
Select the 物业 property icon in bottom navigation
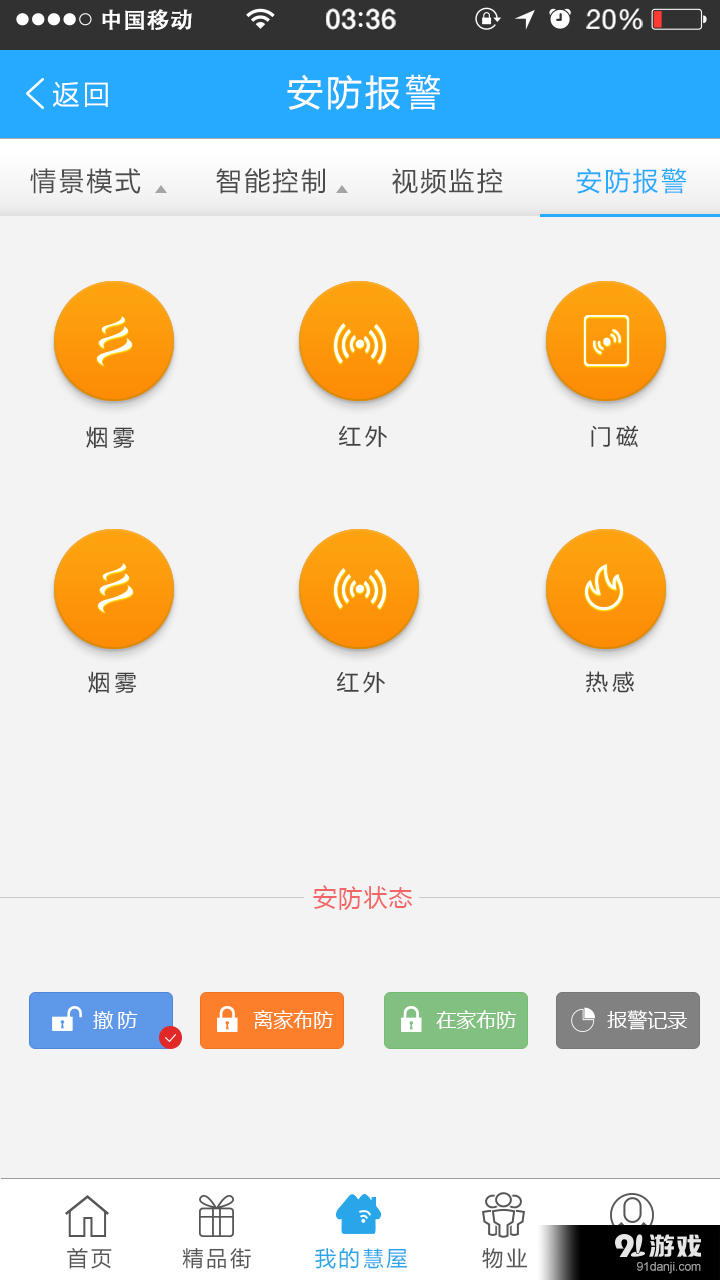503,1228
